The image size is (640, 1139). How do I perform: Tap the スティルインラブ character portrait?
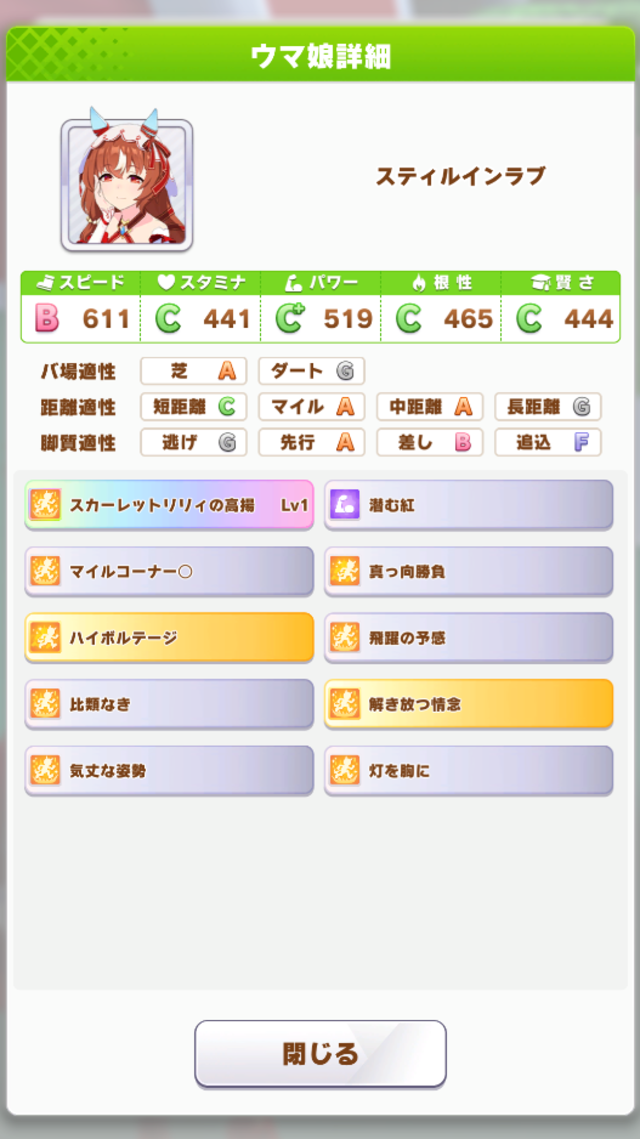[x=126, y=185]
